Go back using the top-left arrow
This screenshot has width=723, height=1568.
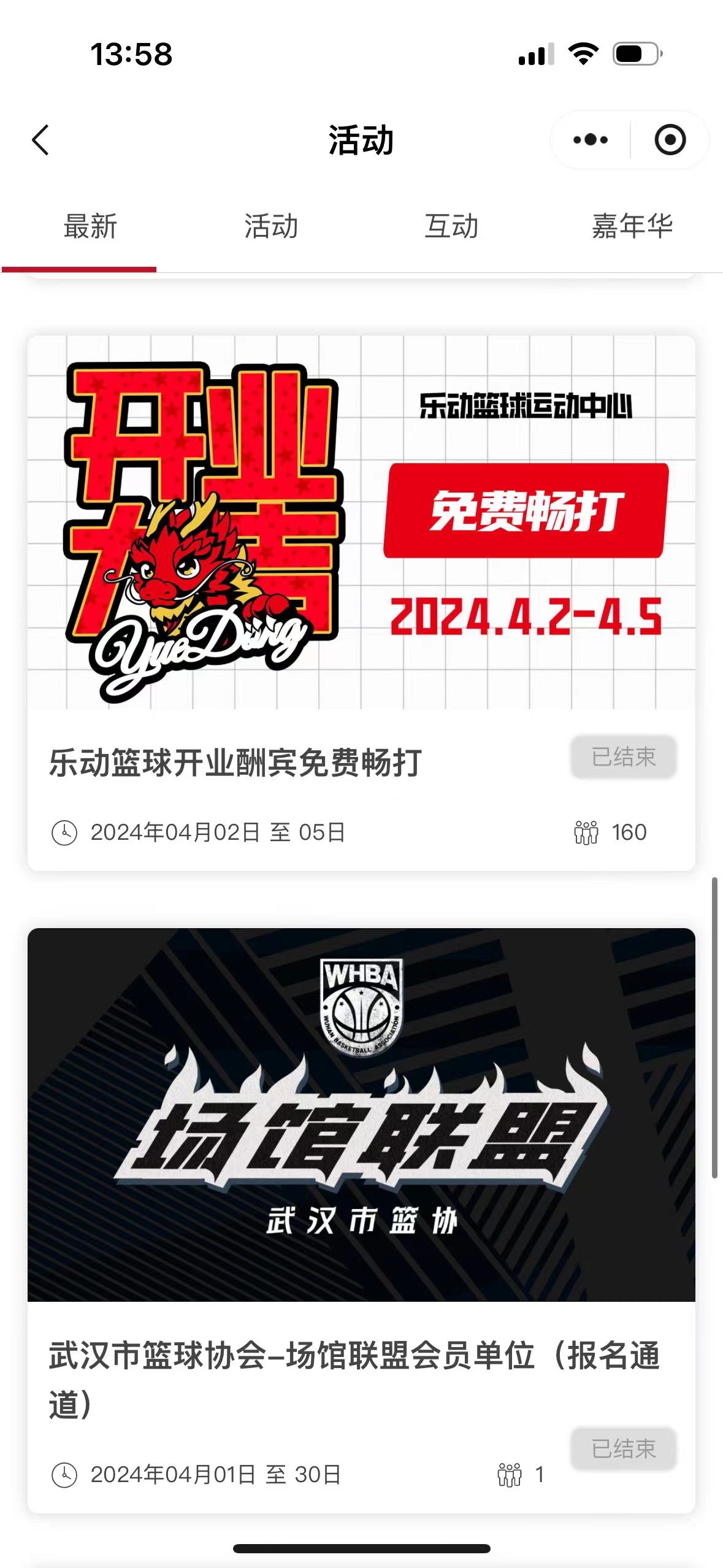coord(40,140)
